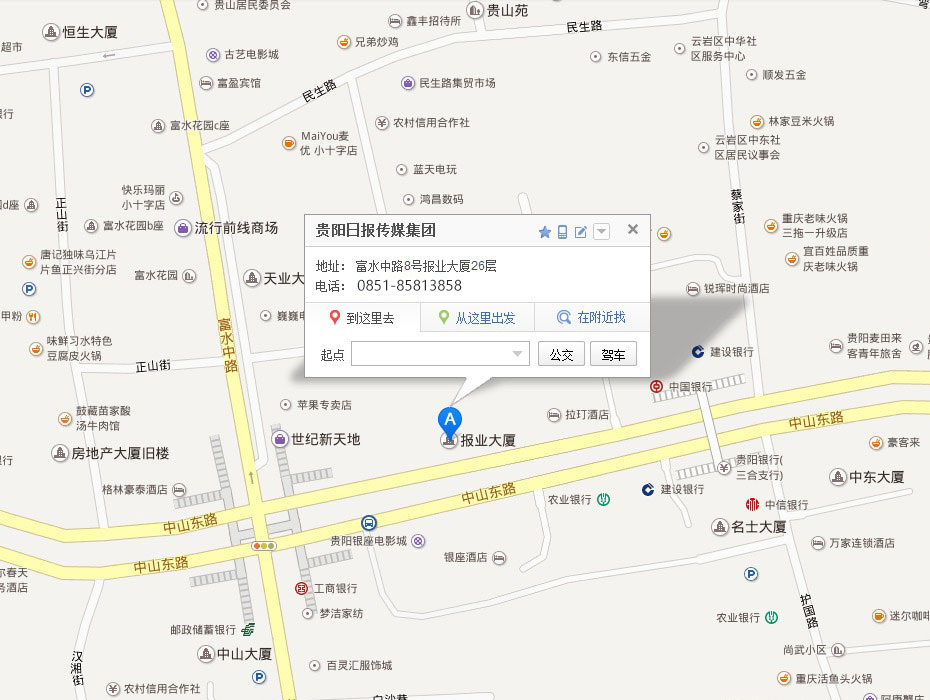Image resolution: width=930 pixels, height=700 pixels.
Task: Get 驾车 driving directions
Action: coord(613,354)
